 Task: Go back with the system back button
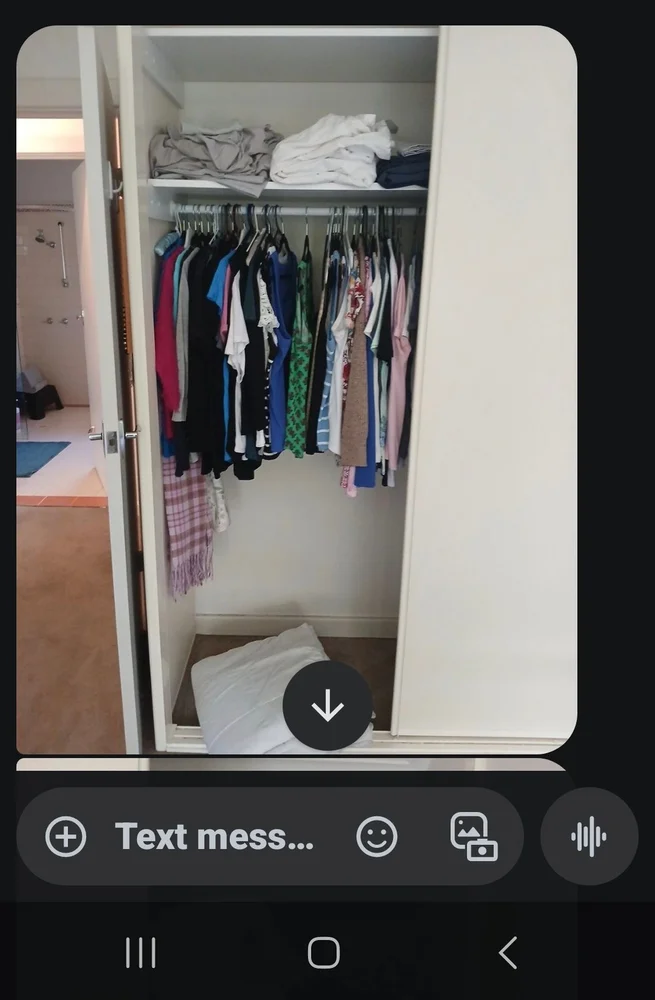pos(508,953)
